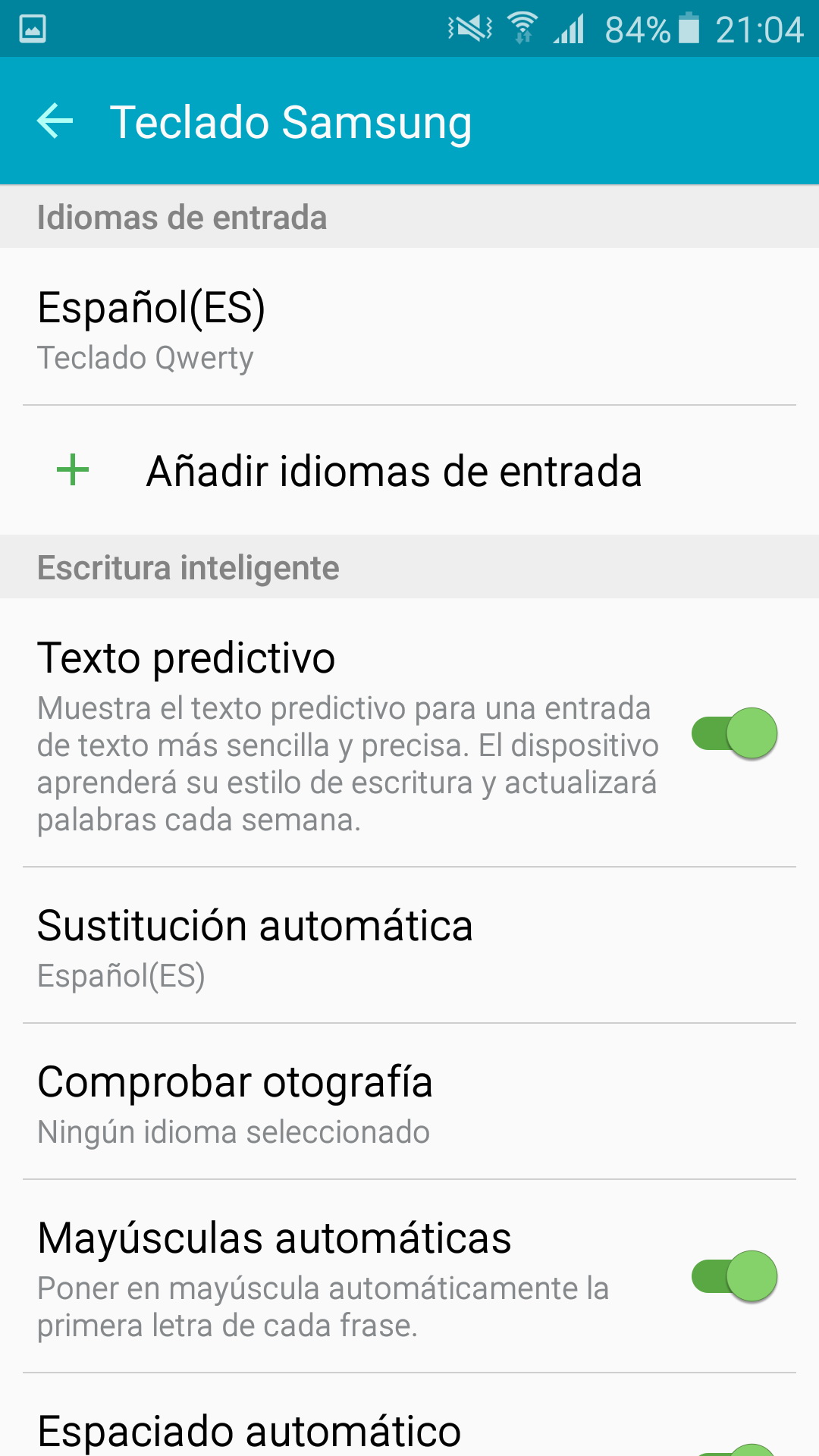Viewport: 819px width, 1456px height.
Task: Turn off the Texto predictivo switch
Action: click(734, 733)
